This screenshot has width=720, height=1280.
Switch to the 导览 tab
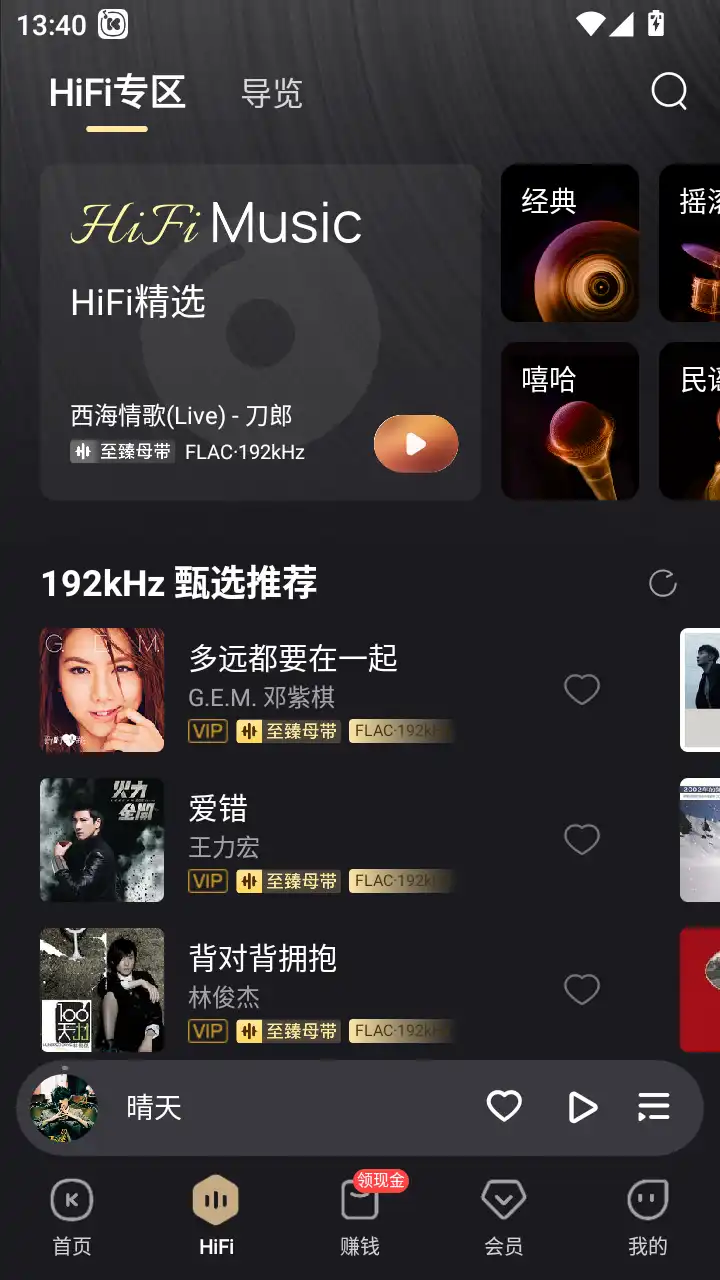pyautogui.click(x=273, y=94)
